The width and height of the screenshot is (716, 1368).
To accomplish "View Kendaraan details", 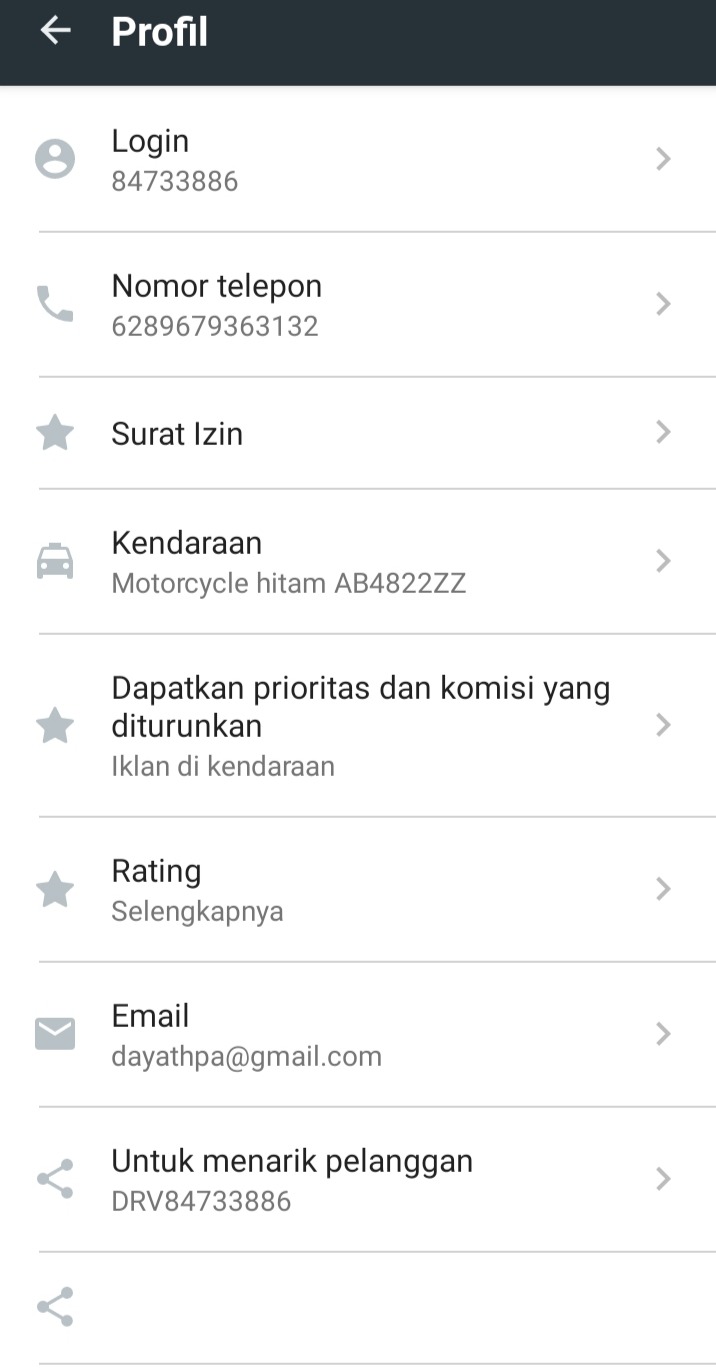I will tap(360, 561).
